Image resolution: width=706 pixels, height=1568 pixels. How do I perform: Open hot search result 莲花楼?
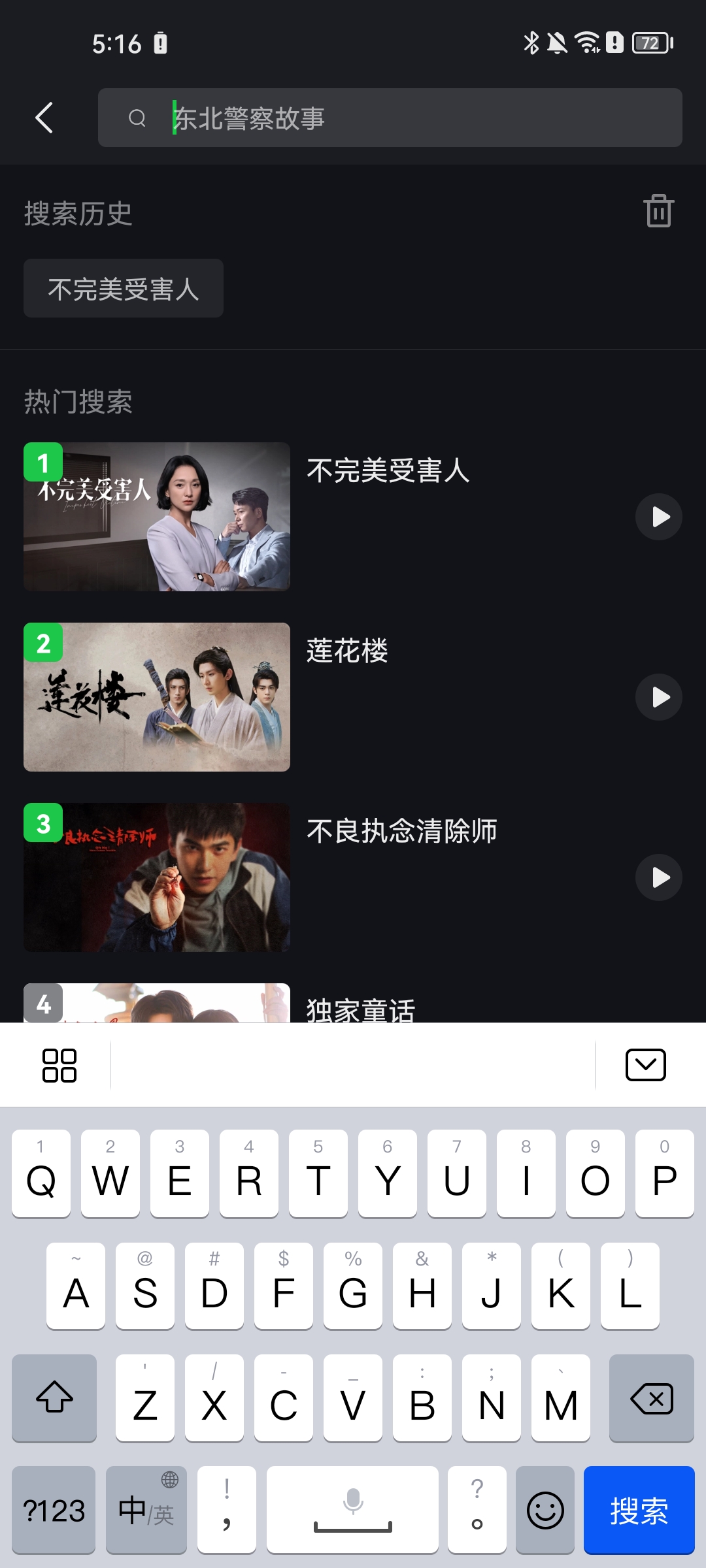click(x=347, y=651)
